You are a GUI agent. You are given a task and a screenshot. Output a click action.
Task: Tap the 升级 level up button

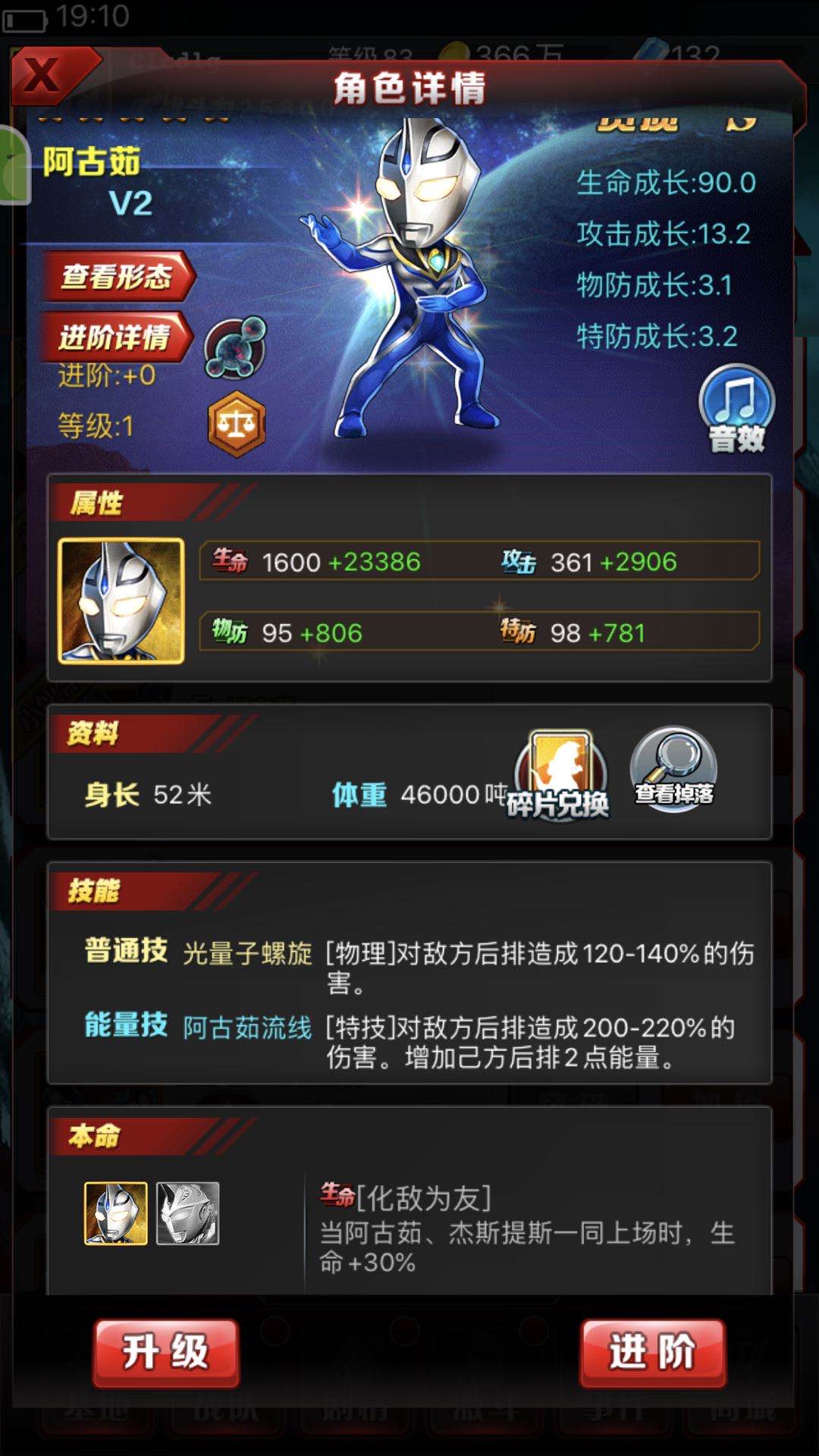coord(166,1352)
